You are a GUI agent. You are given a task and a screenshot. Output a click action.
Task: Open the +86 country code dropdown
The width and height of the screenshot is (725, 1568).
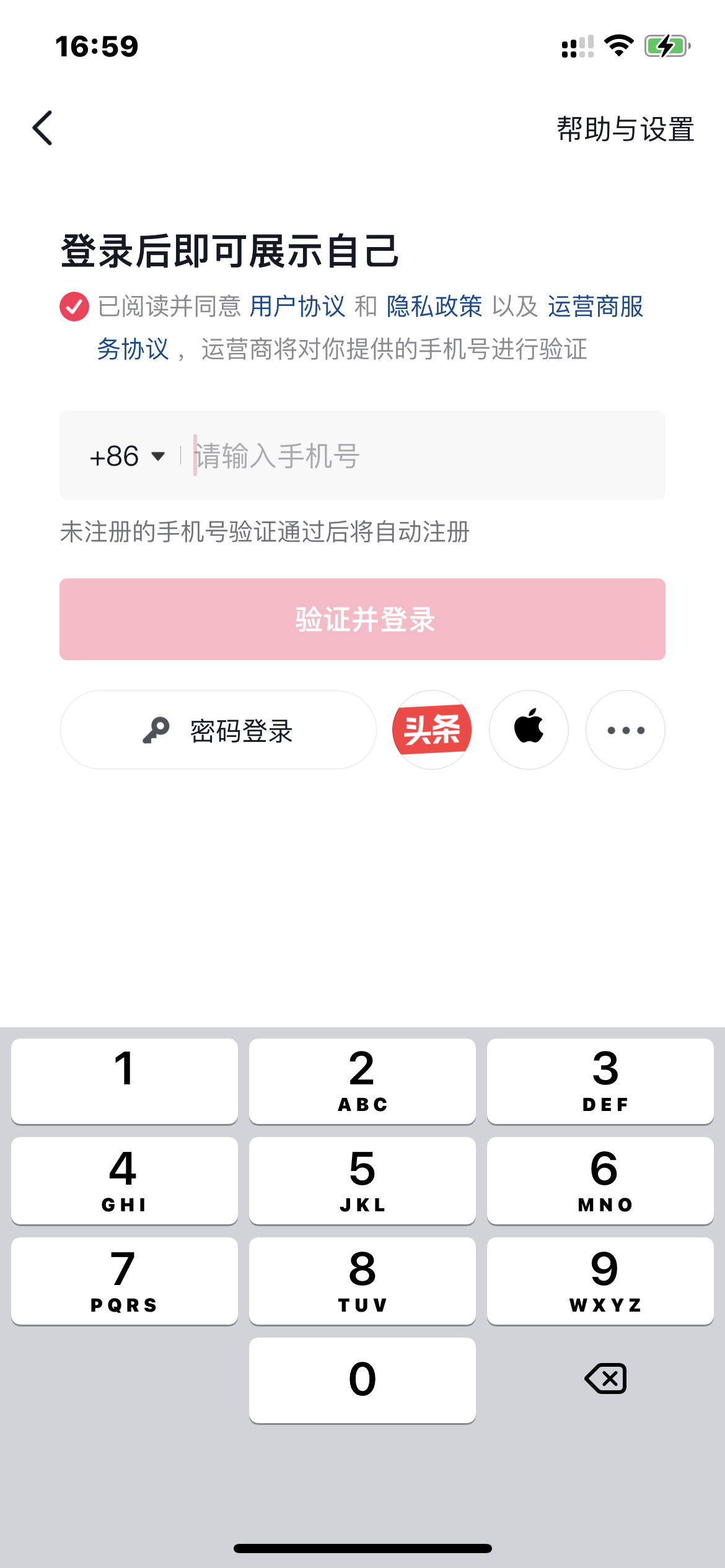(x=127, y=456)
